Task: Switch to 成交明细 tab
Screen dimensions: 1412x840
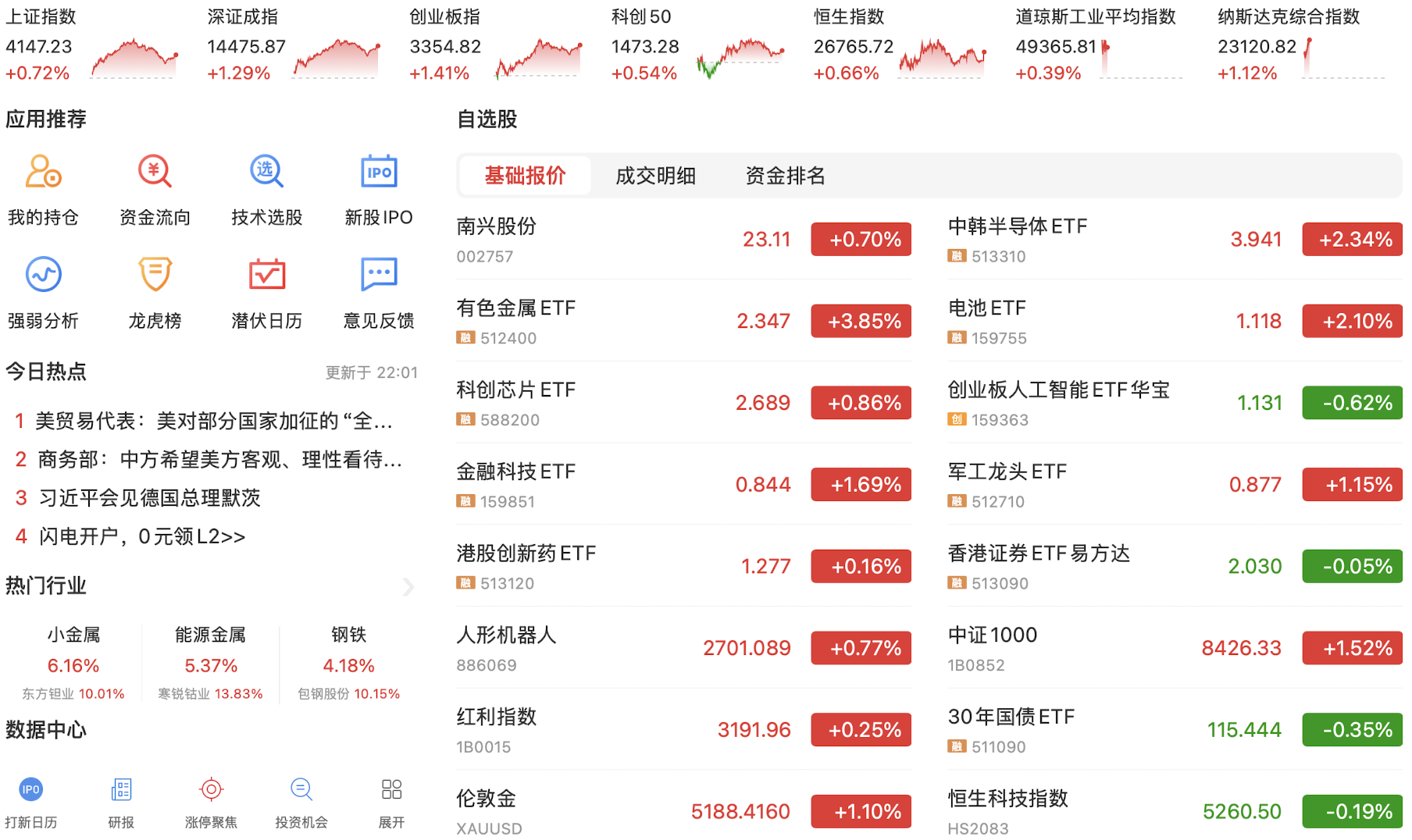Action: point(655,176)
